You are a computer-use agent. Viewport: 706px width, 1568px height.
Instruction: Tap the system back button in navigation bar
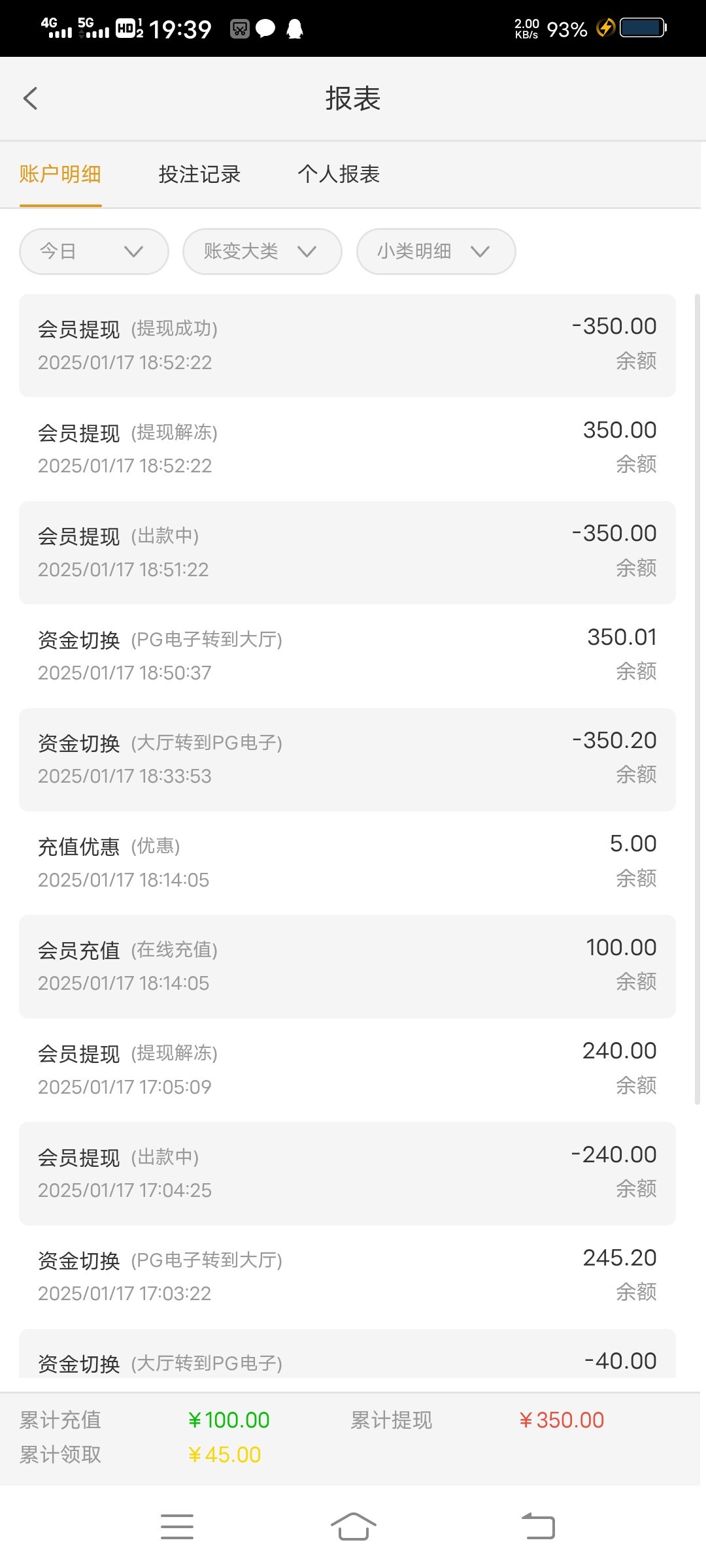coord(538,1527)
